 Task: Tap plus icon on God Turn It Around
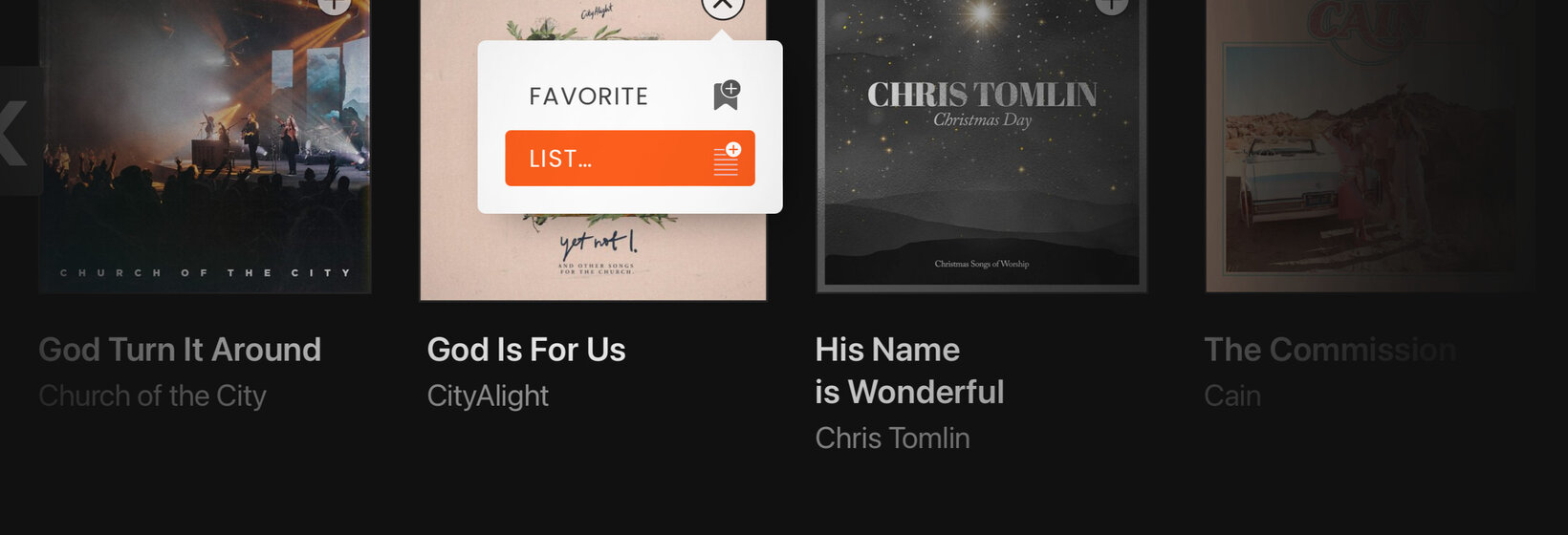coord(333,5)
